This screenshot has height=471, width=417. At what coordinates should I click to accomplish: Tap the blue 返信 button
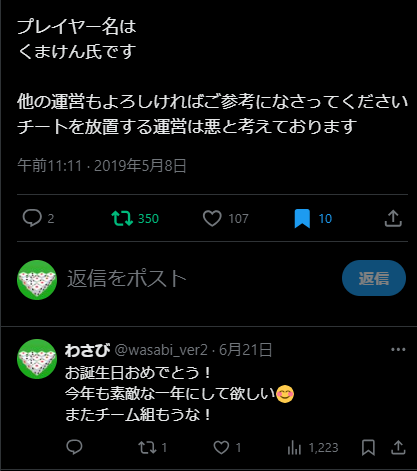[x=374, y=278]
